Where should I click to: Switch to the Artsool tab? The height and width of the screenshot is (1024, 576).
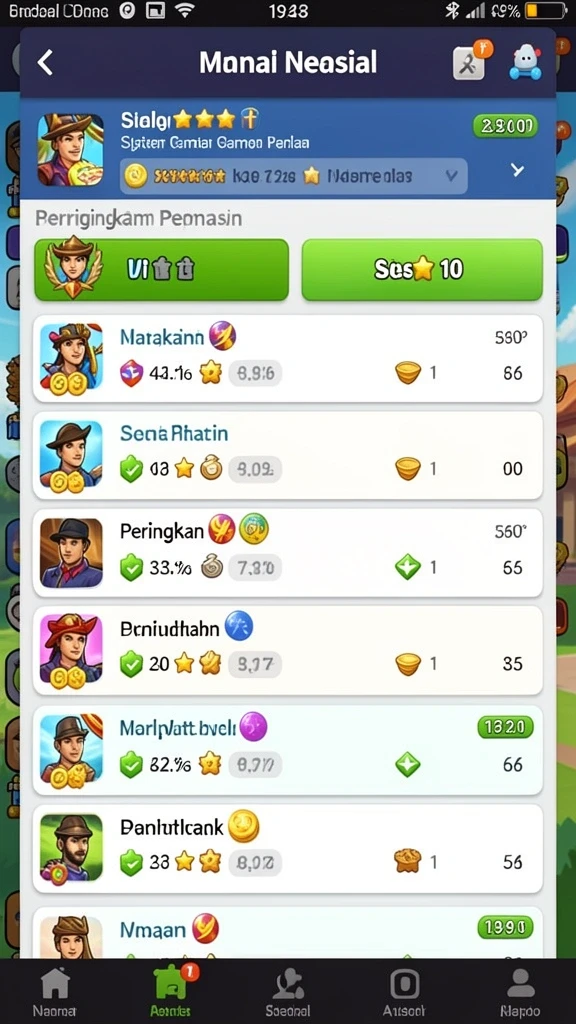tap(404, 993)
